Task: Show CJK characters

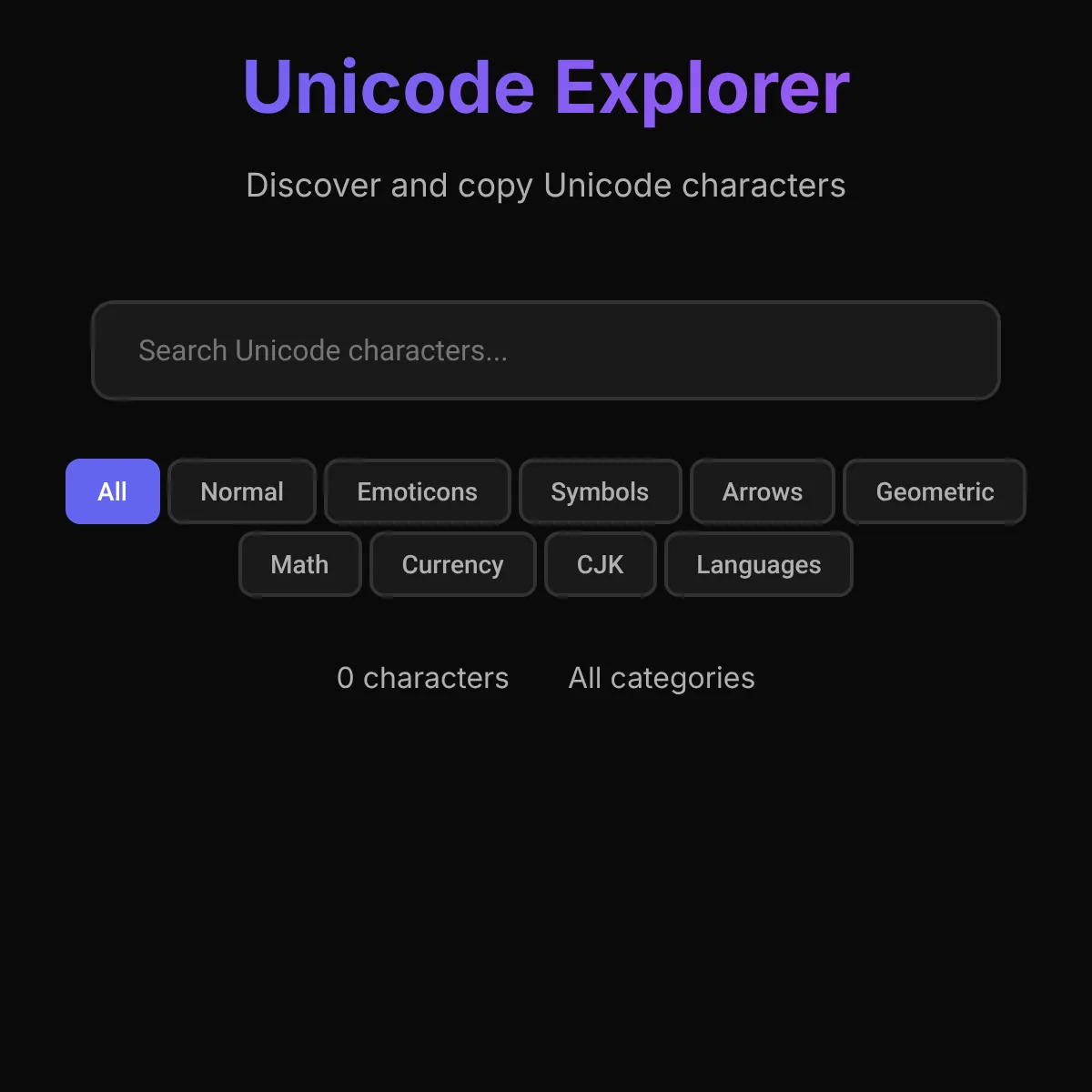Action: coord(600,564)
